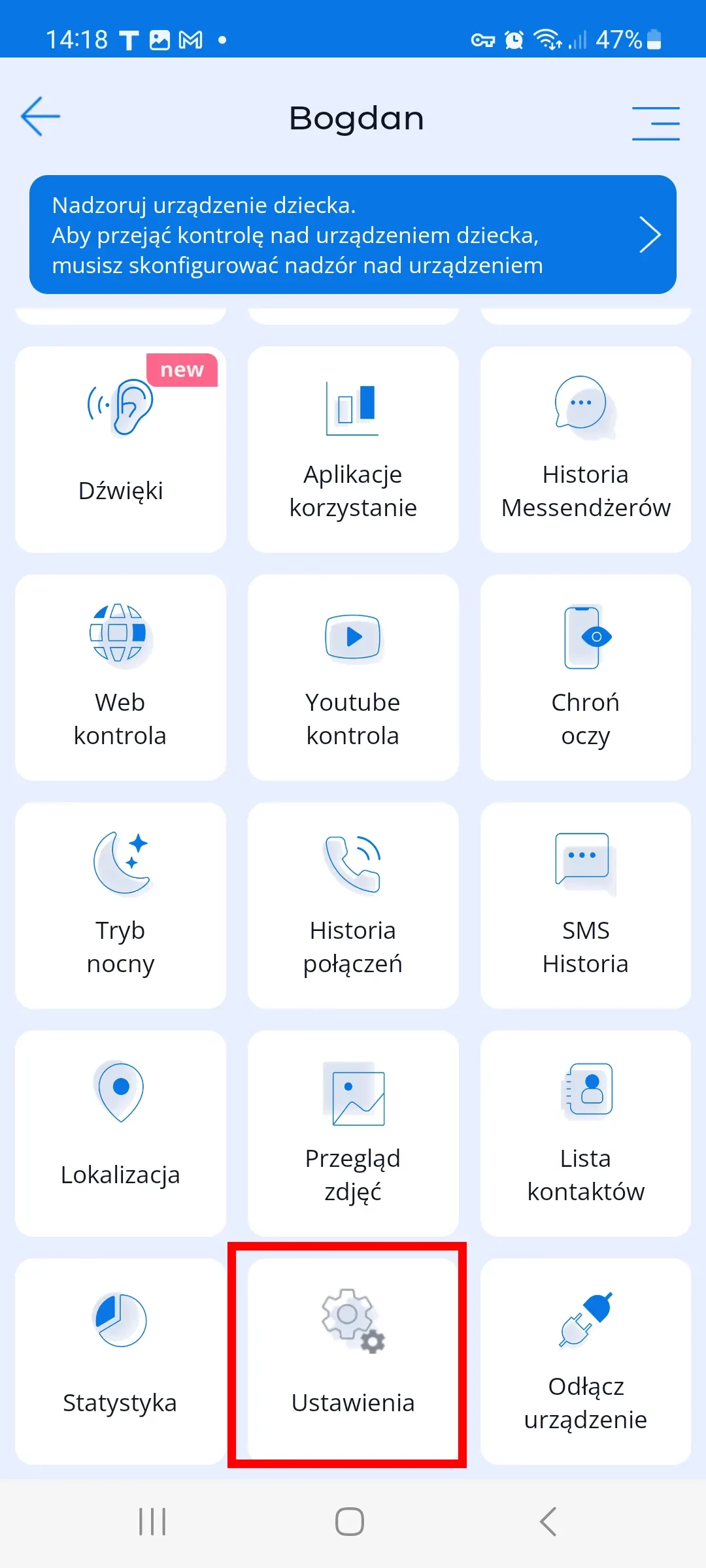Open Ustawienia
Viewport: 706px width, 1568px height.
point(353,1362)
